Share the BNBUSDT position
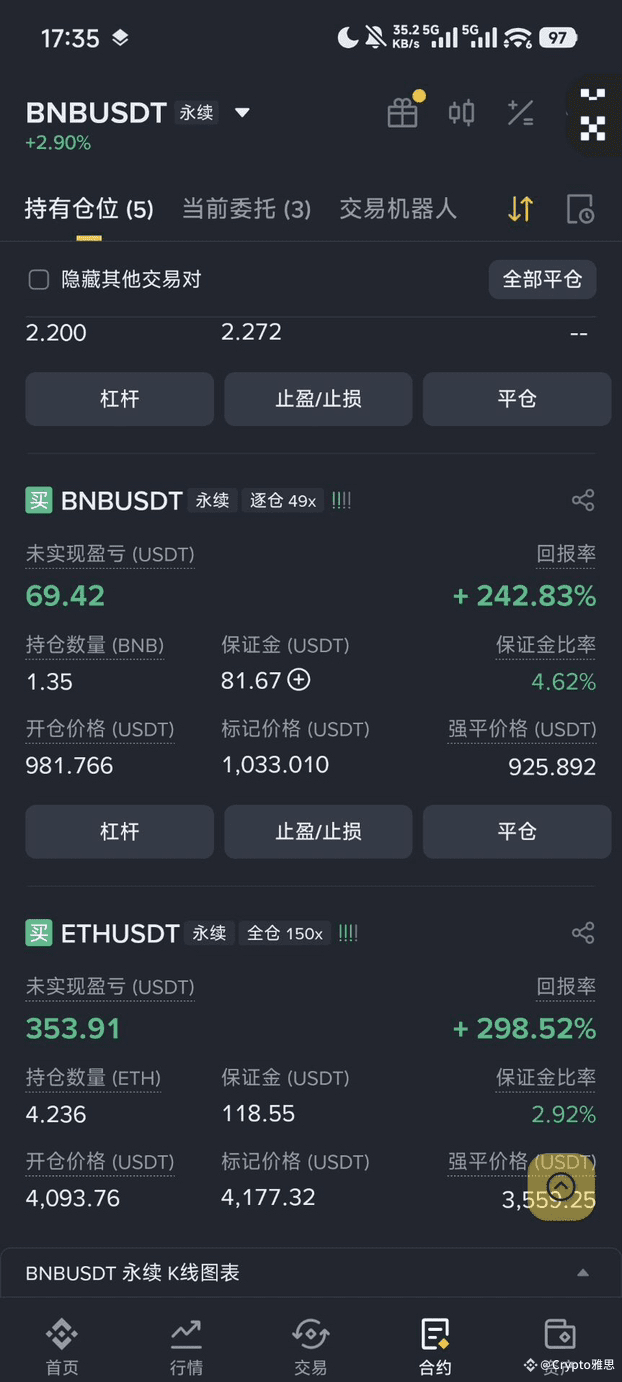 [x=583, y=500]
